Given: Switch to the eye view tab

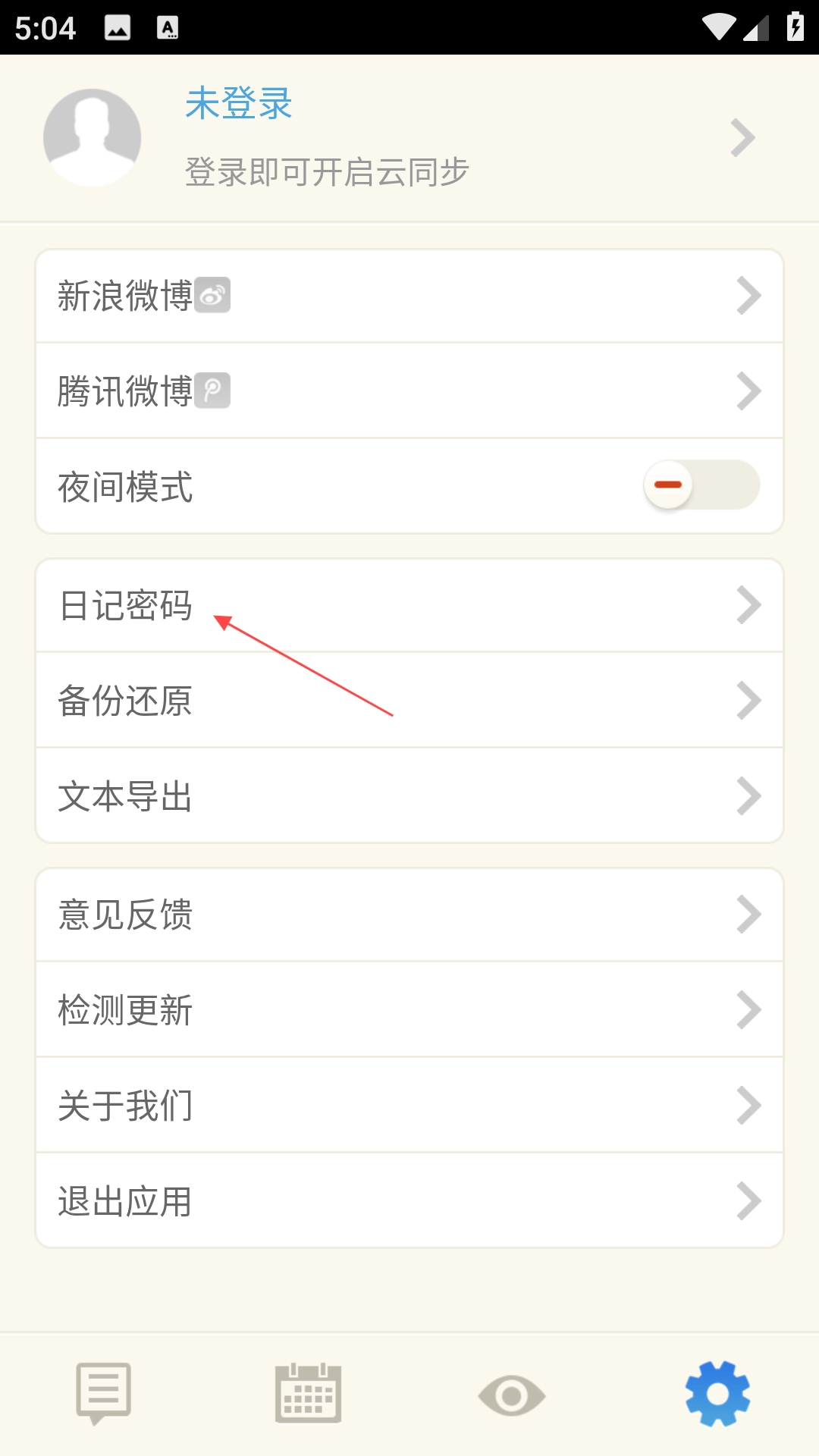Looking at the screenshot, I should click(x=512, y=1395).
